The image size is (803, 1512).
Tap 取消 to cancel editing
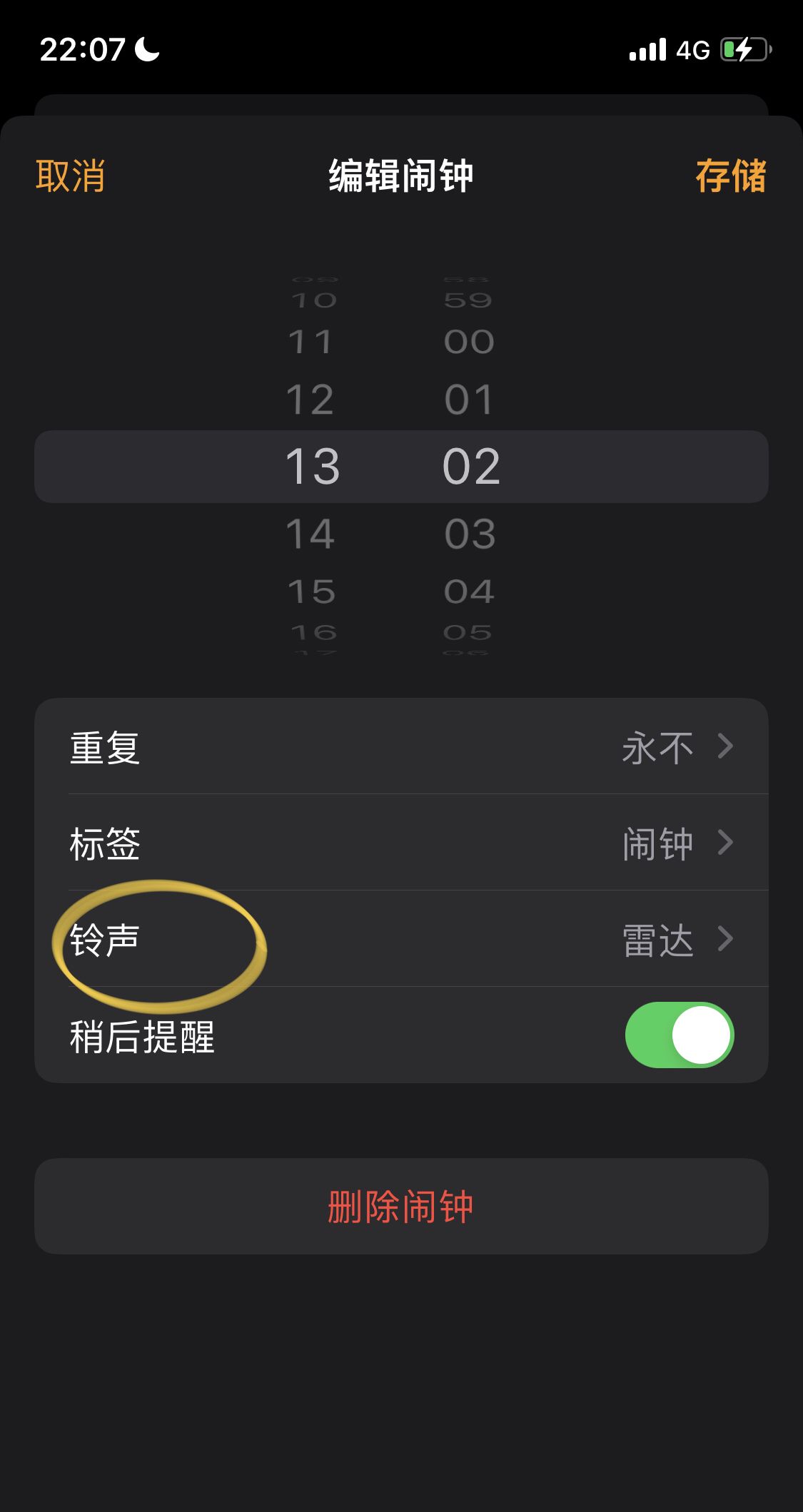click(71, 176)
